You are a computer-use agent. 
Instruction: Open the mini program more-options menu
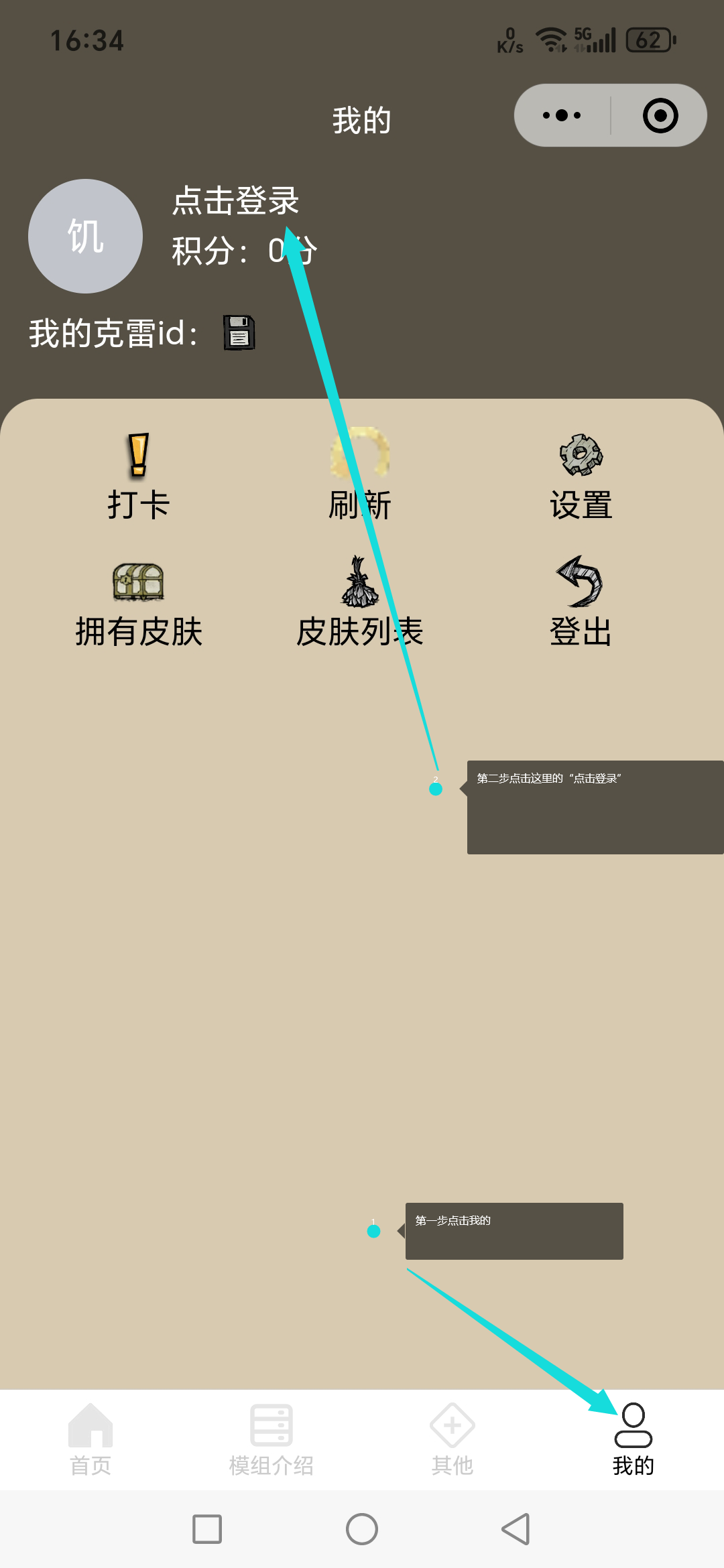click(562, 115)
